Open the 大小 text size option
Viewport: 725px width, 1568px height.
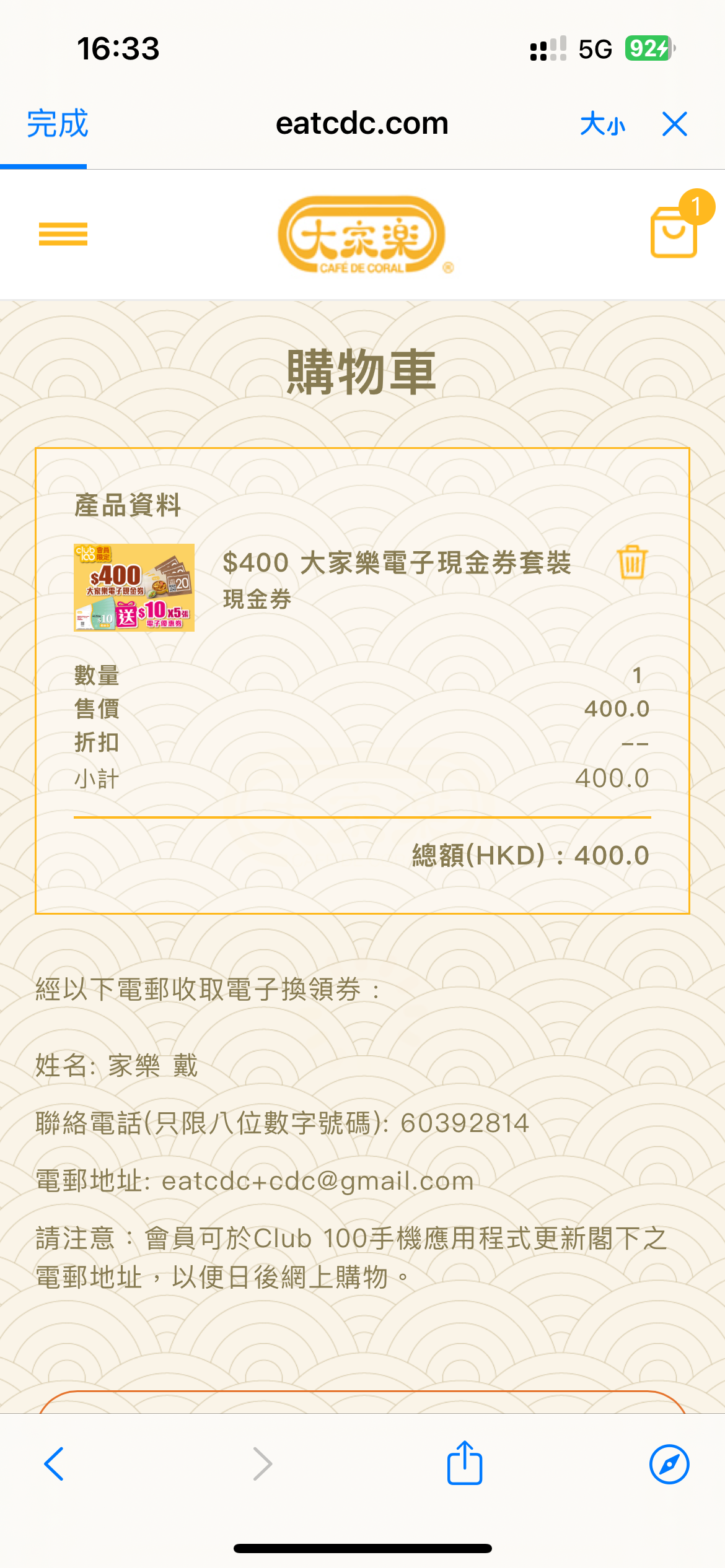(602, 124)
